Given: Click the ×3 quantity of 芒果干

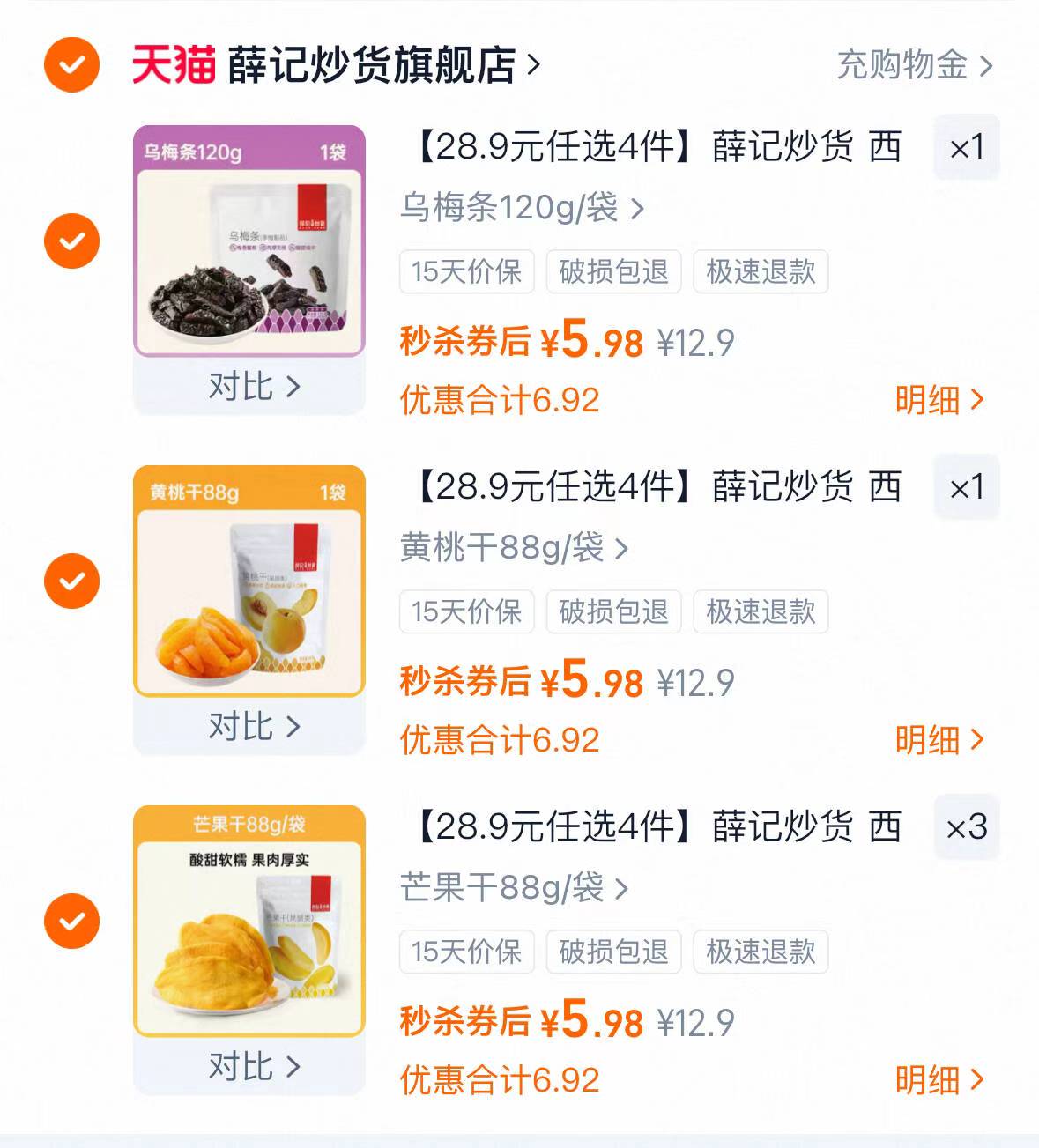Looking at the screenshot, I should pyautogui.click(x=966, y=828).
